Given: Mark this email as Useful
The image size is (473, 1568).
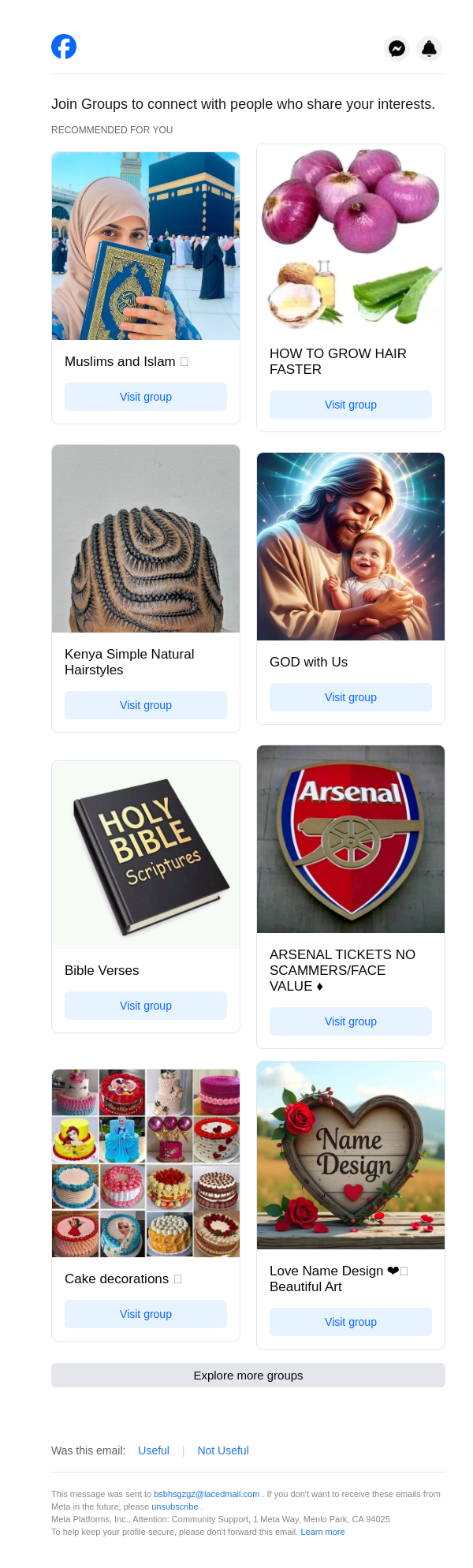Looking at the screenshot, I should [x=154, y=1450].
